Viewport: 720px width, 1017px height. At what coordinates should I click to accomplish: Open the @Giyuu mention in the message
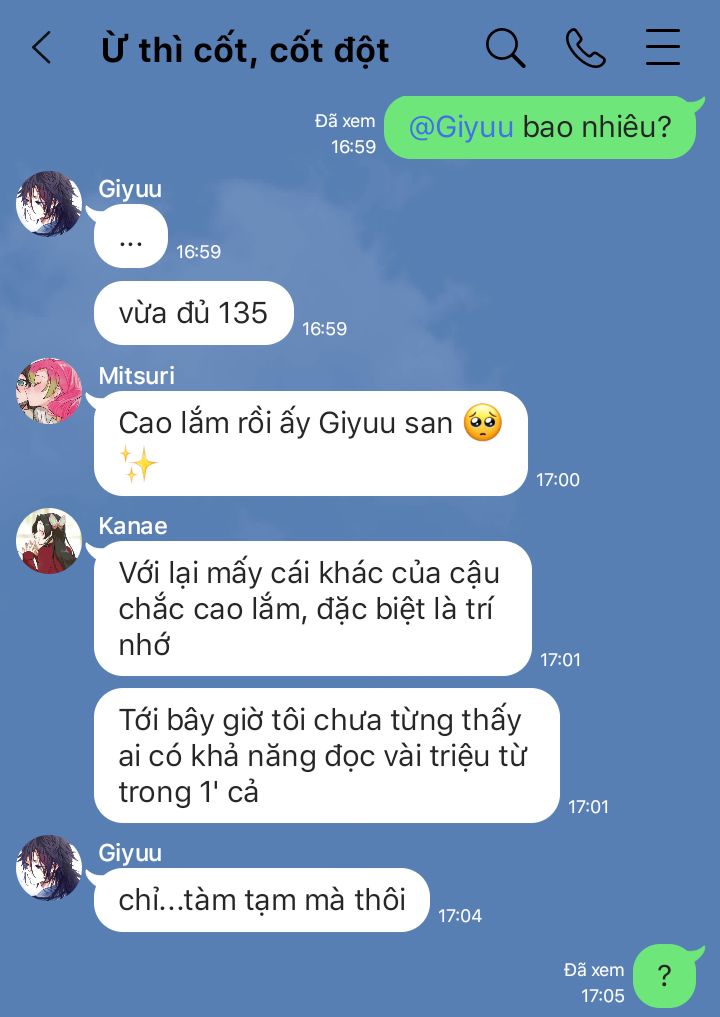[x=461, y=127]
